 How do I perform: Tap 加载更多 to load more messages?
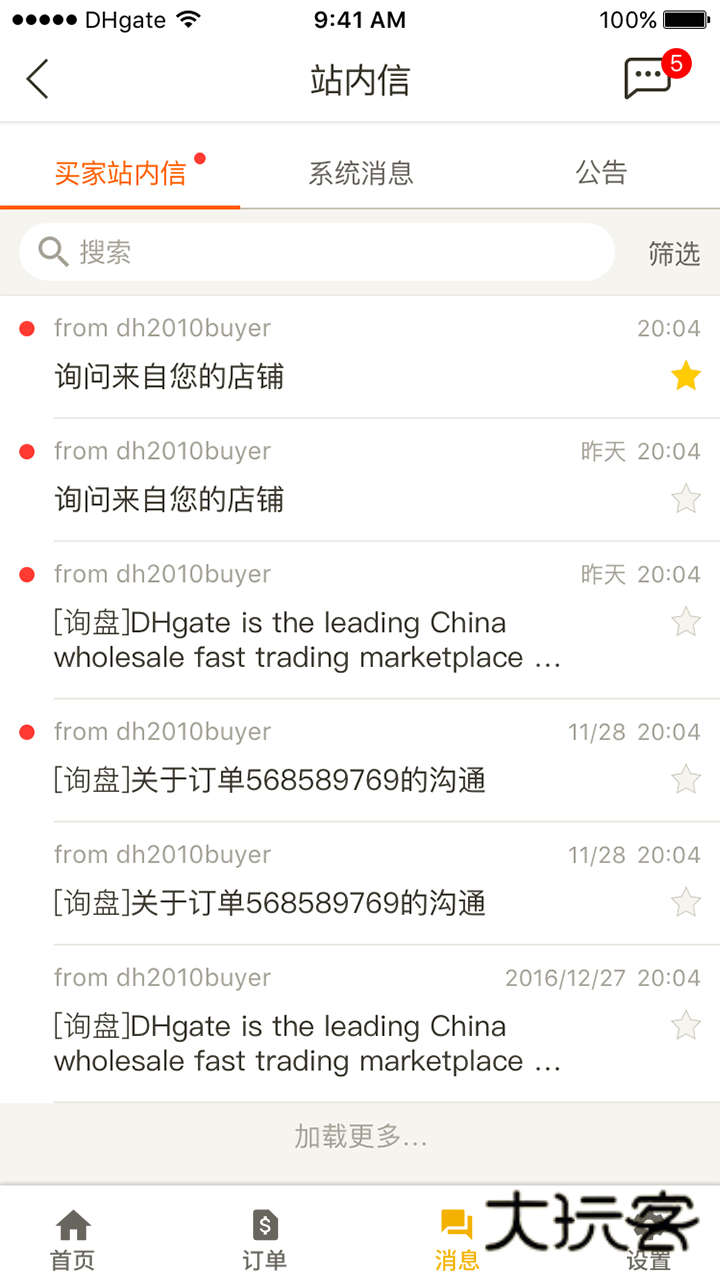click(x=360, y=1136)
